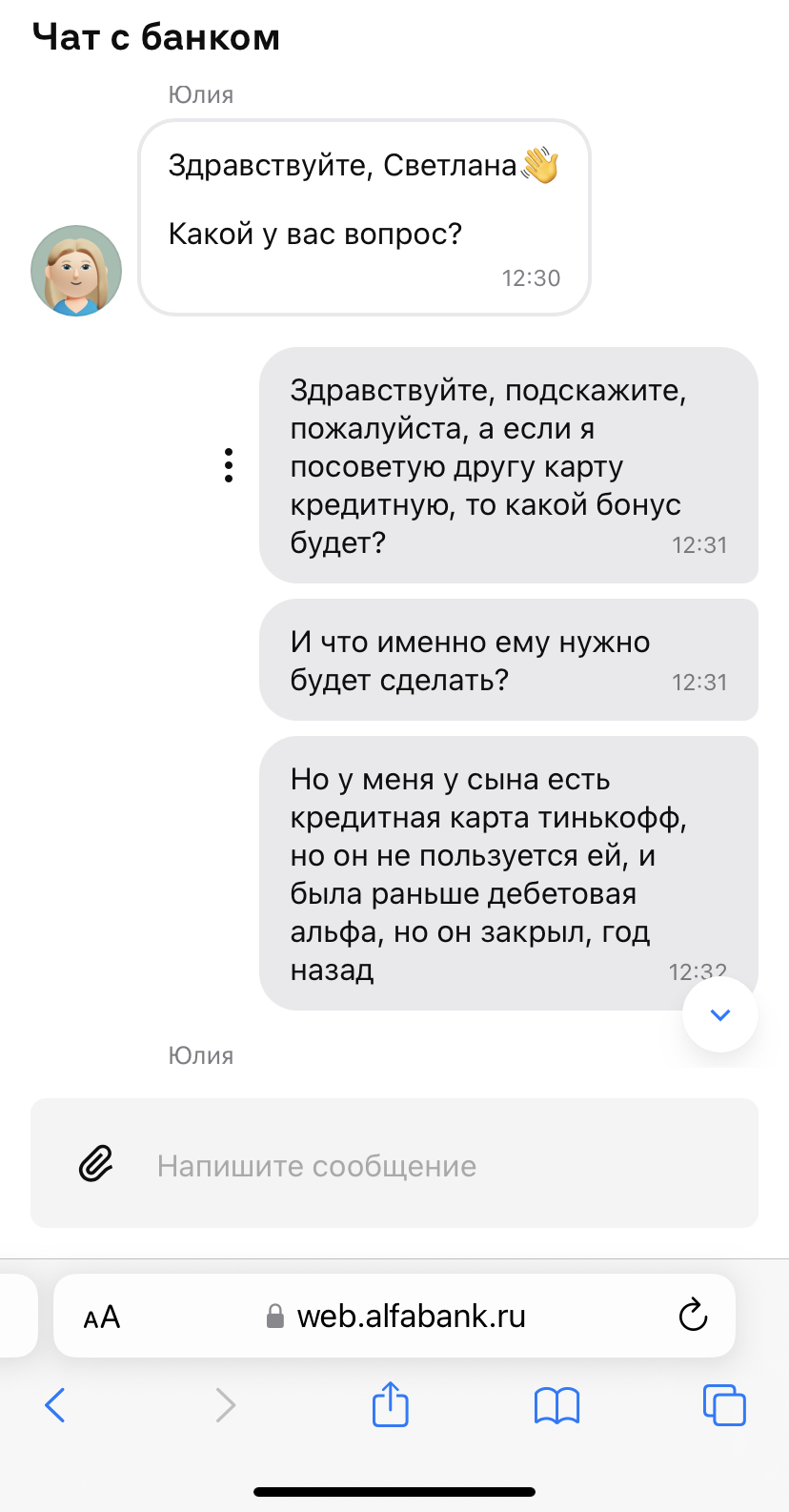Open the AA reader options
This screenshot has height=1512, width=789.
coord(102,1317)
